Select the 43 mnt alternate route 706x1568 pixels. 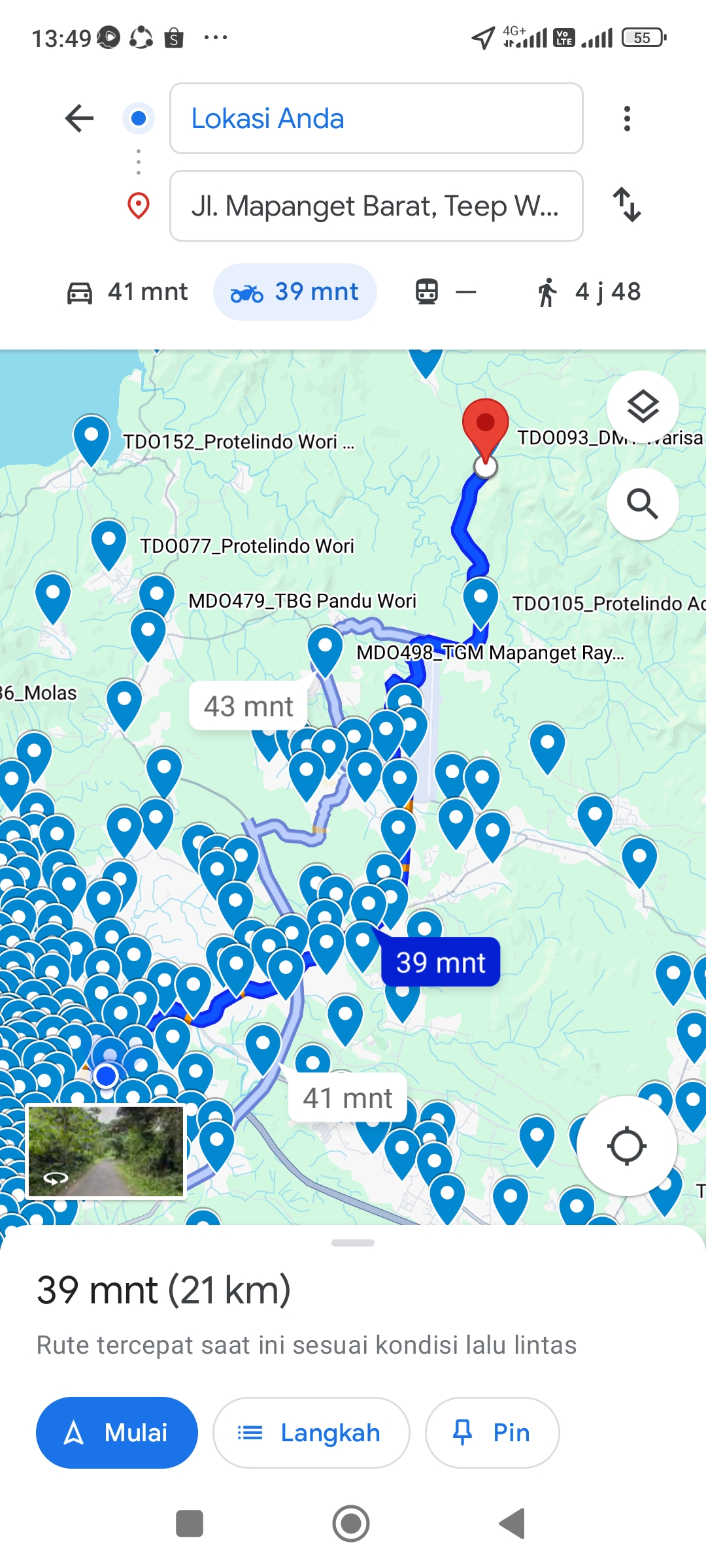coord(248,706)
